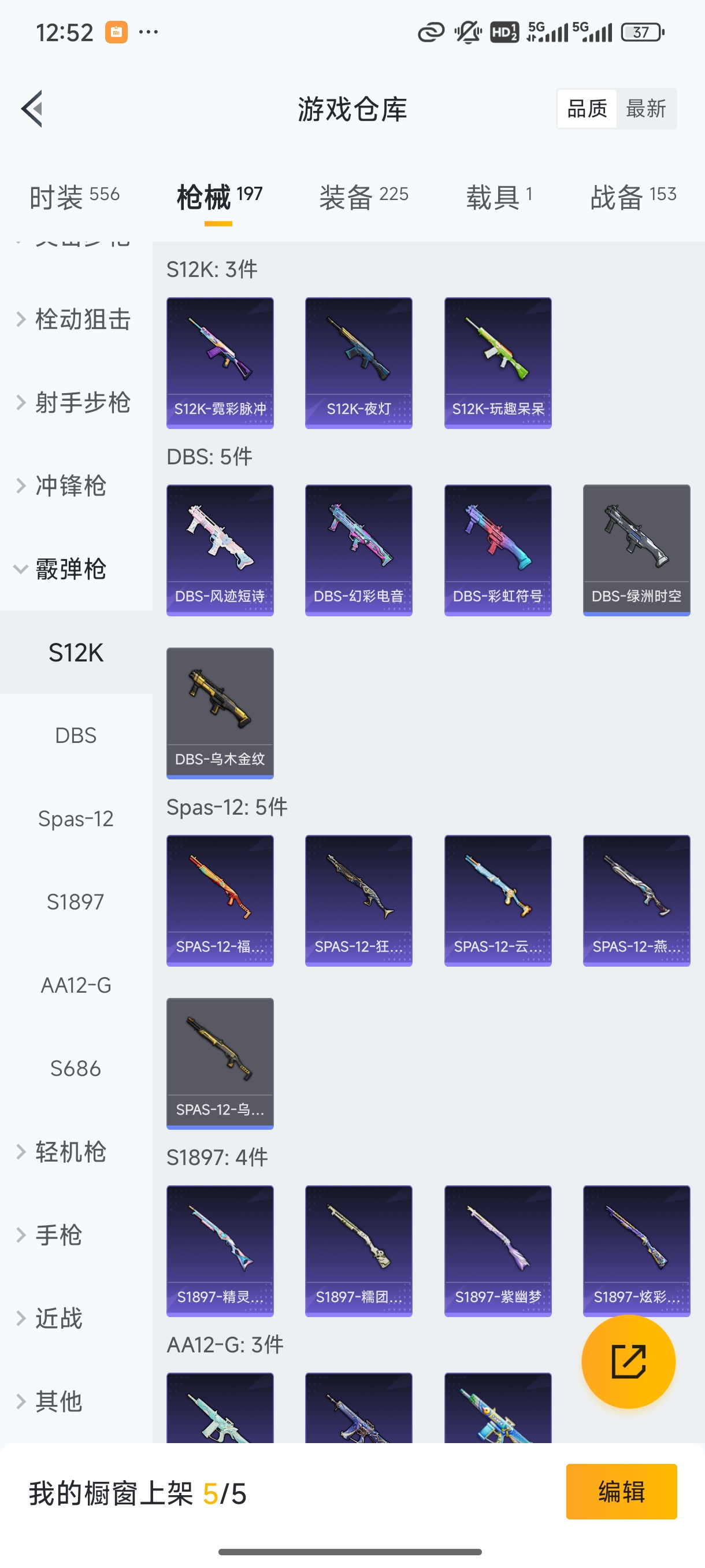Tap the orange share floating button
This screenshot has height=1568, width=705.
[628, 1361]
